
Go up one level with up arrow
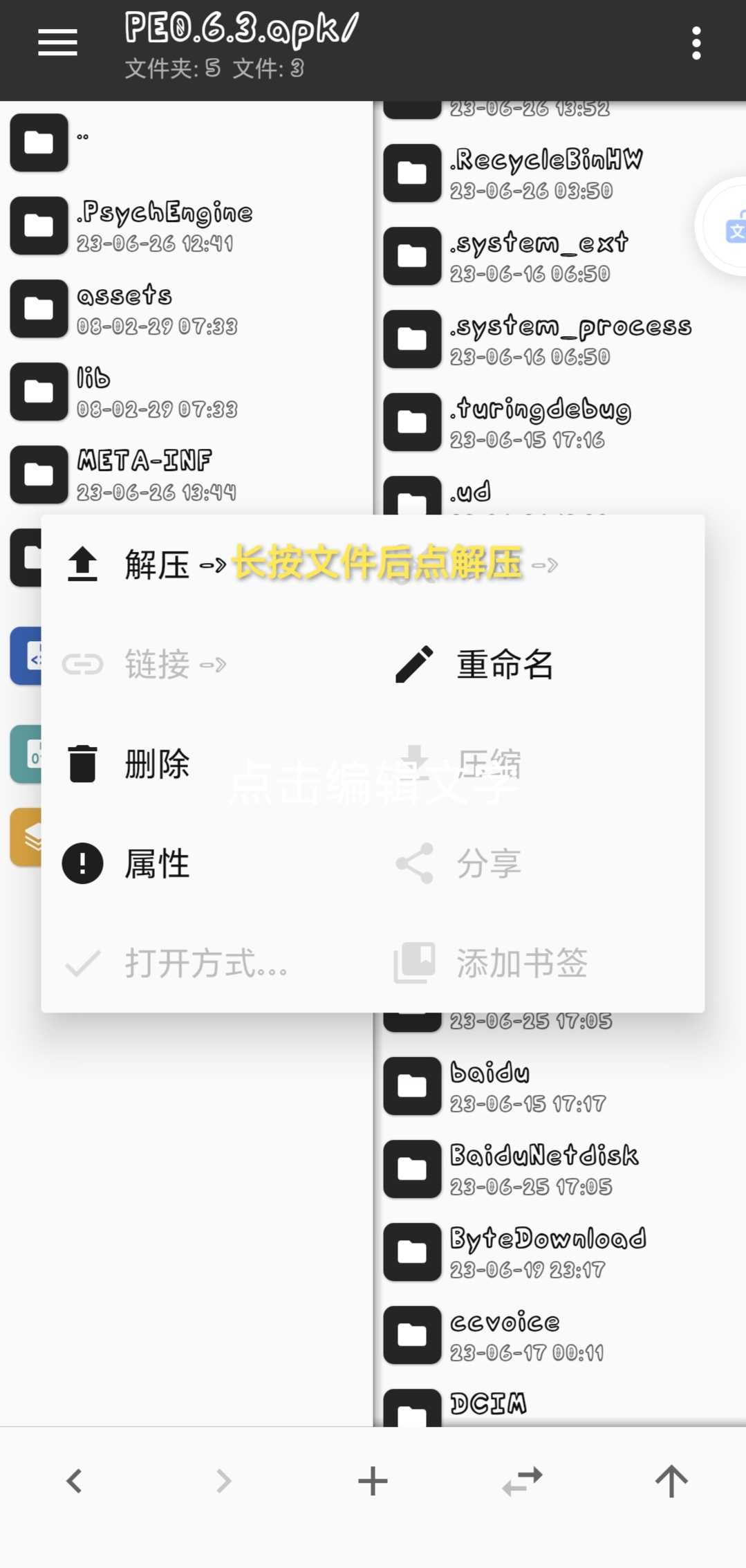(x=671, y=1481)
